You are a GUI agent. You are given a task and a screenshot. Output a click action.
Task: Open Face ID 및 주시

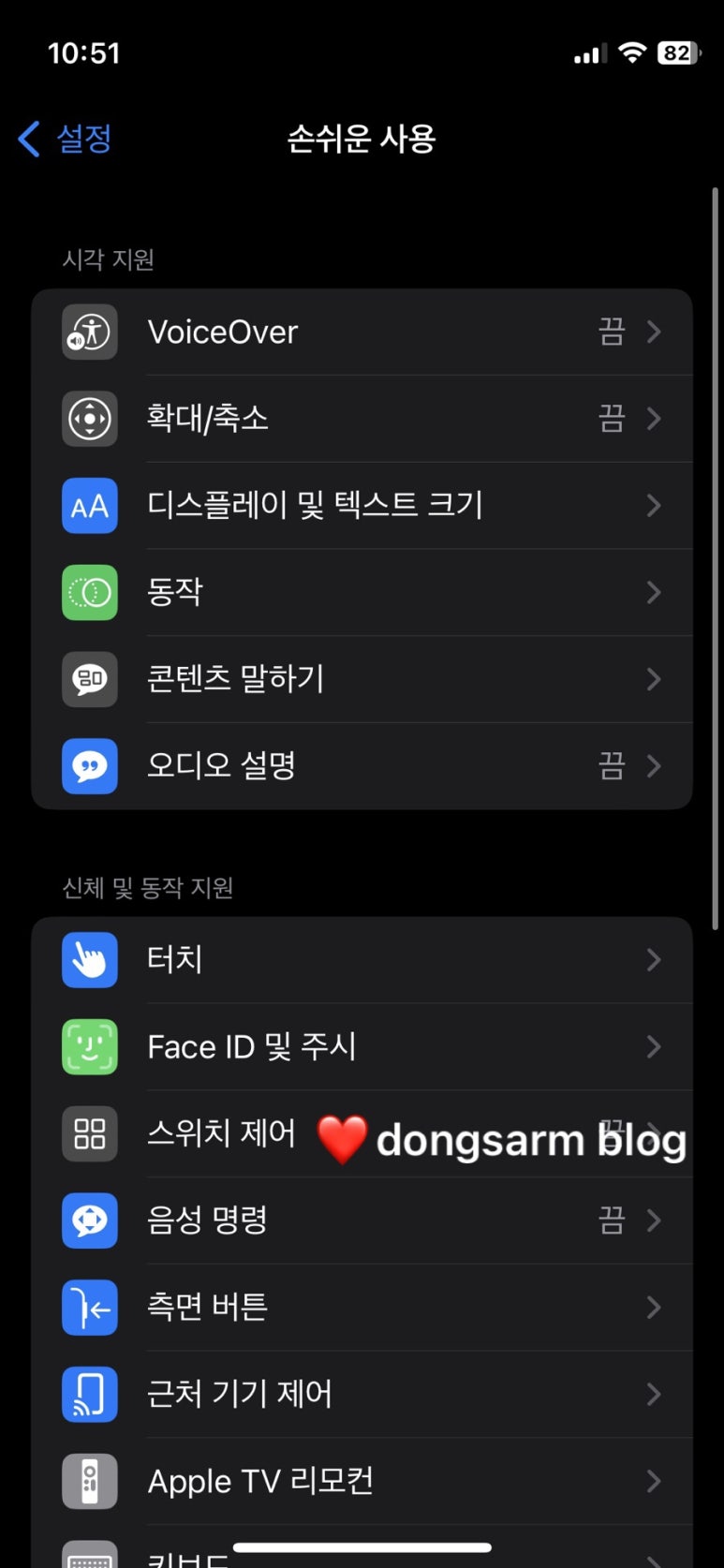[362, 1046]
